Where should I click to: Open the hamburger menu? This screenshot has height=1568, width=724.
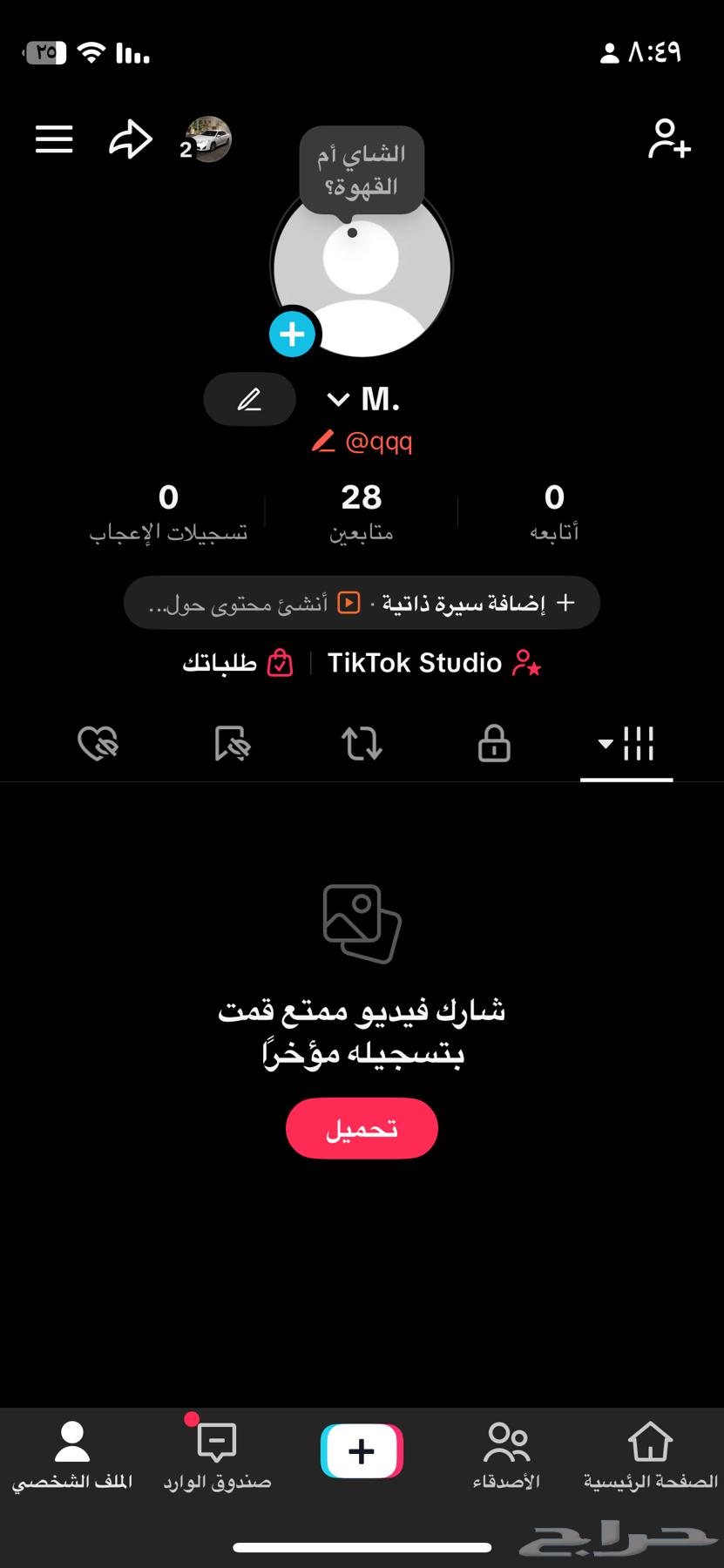pos(53,138)
